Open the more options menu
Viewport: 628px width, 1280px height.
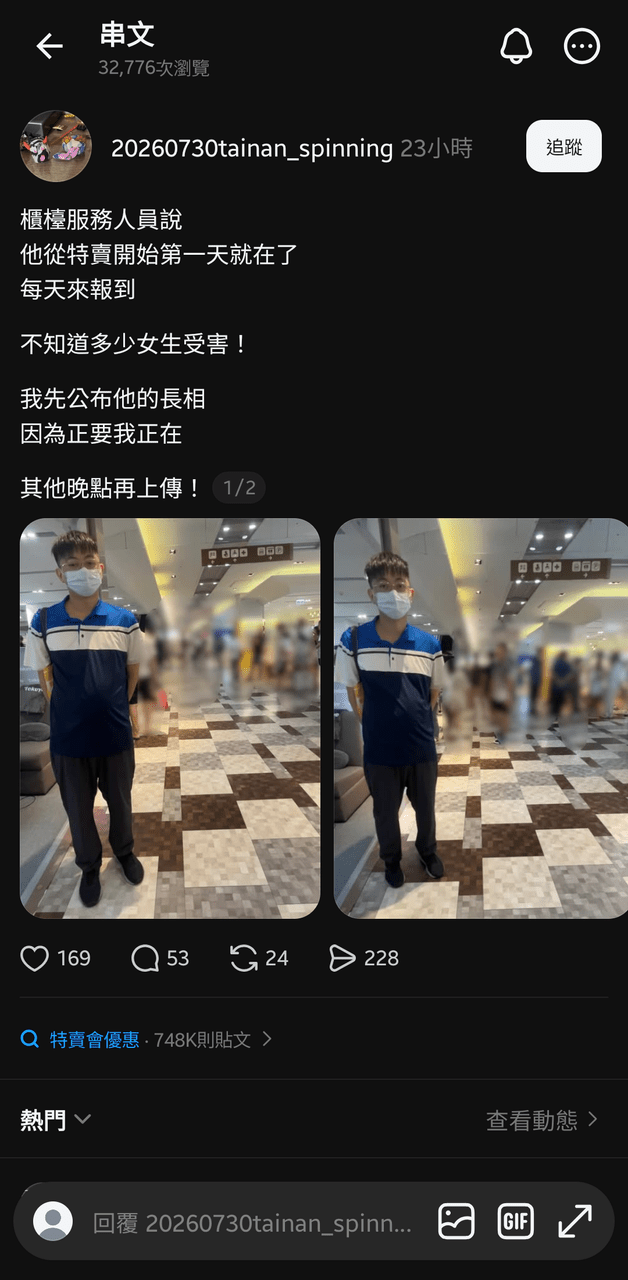(582, 46)
